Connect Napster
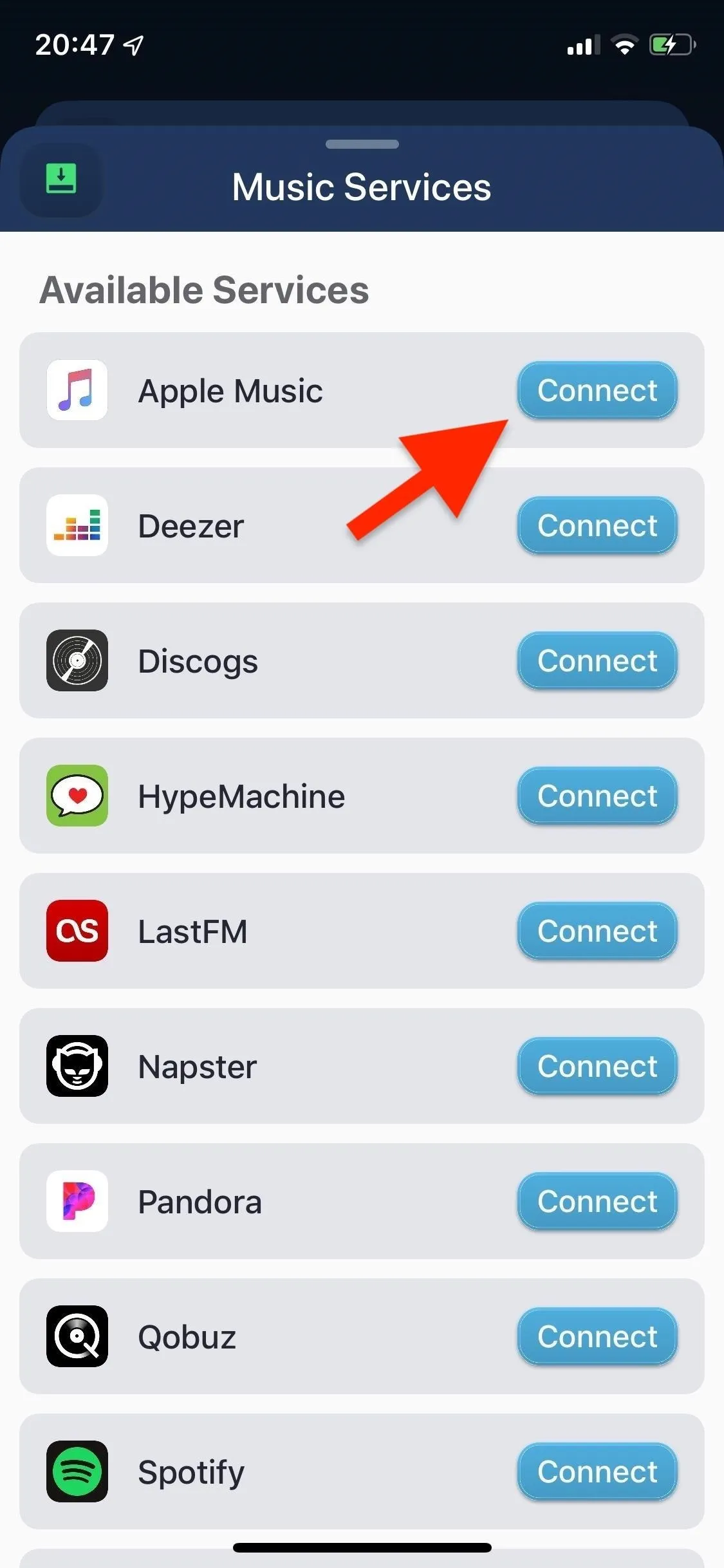This screenshot has width=724, height=1568. [597, 1066]
